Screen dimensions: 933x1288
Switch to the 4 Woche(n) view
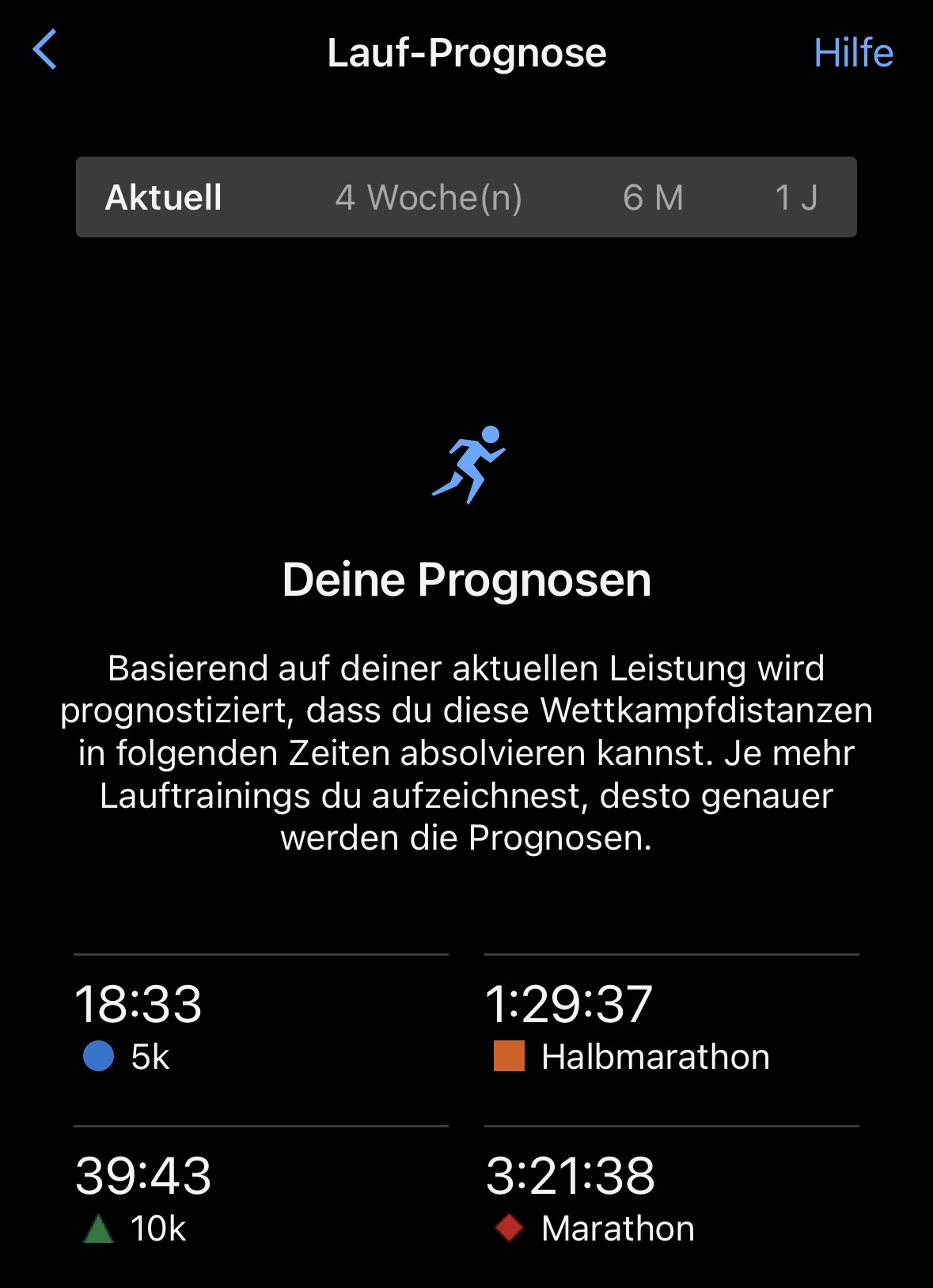428,198
